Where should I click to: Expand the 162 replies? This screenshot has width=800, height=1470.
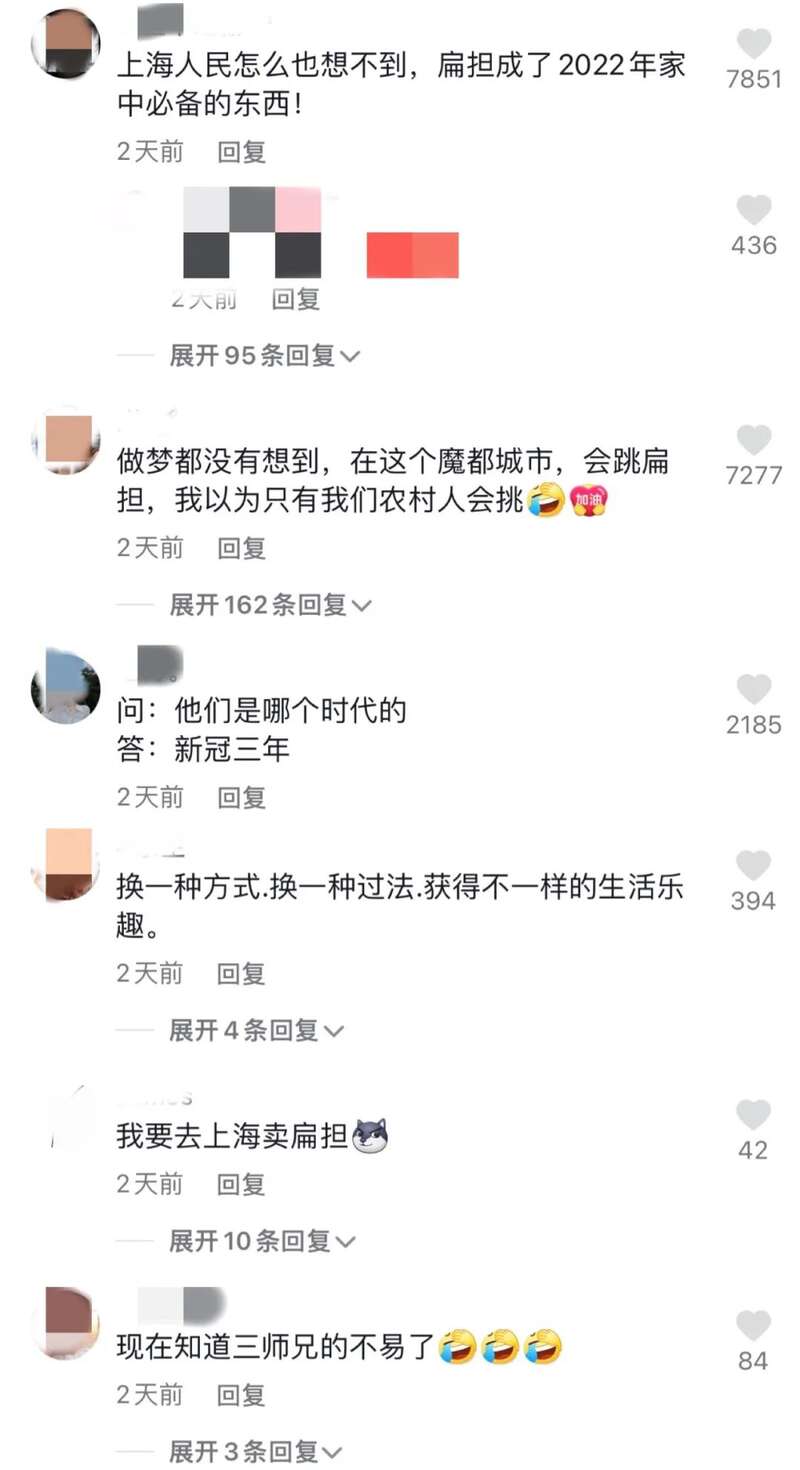[270, 605]
